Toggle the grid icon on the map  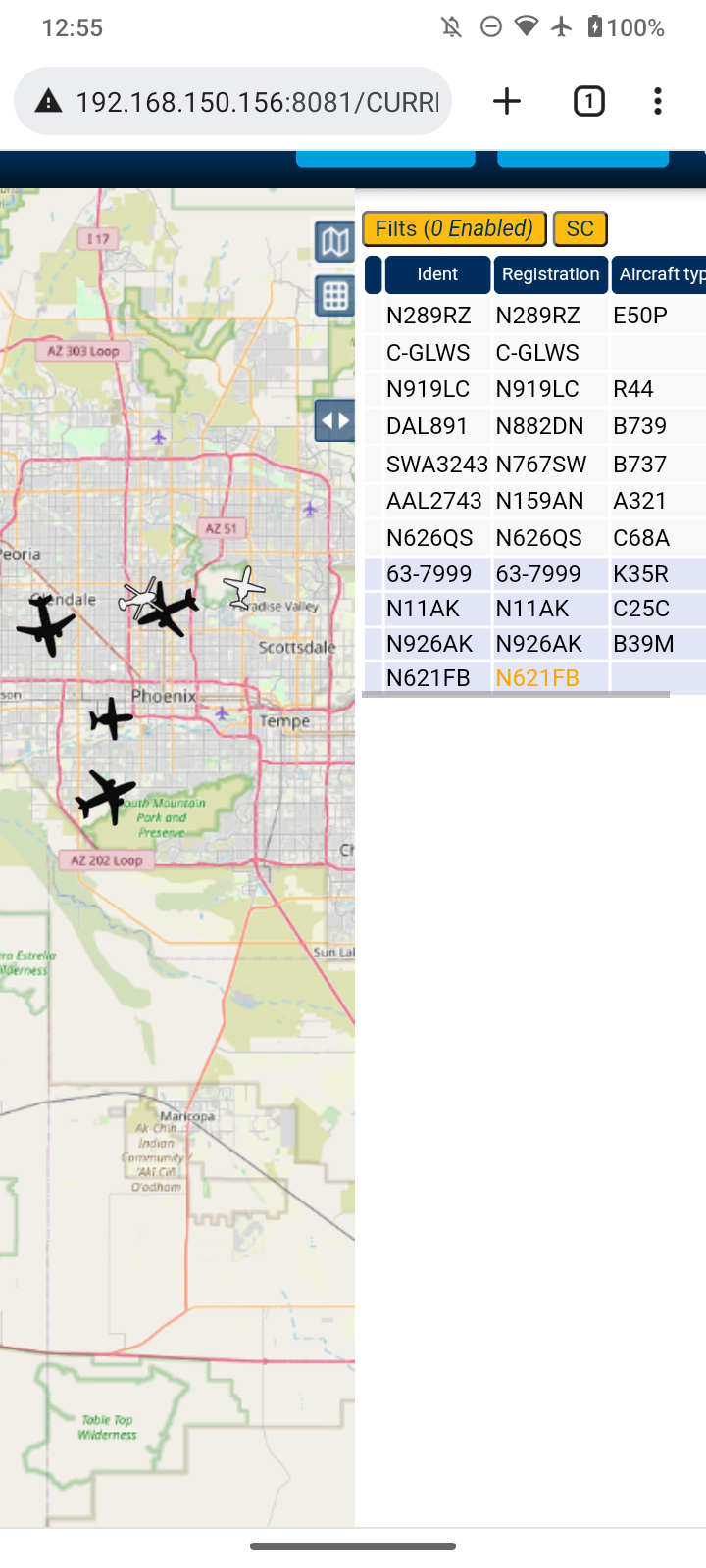(334, 295)
